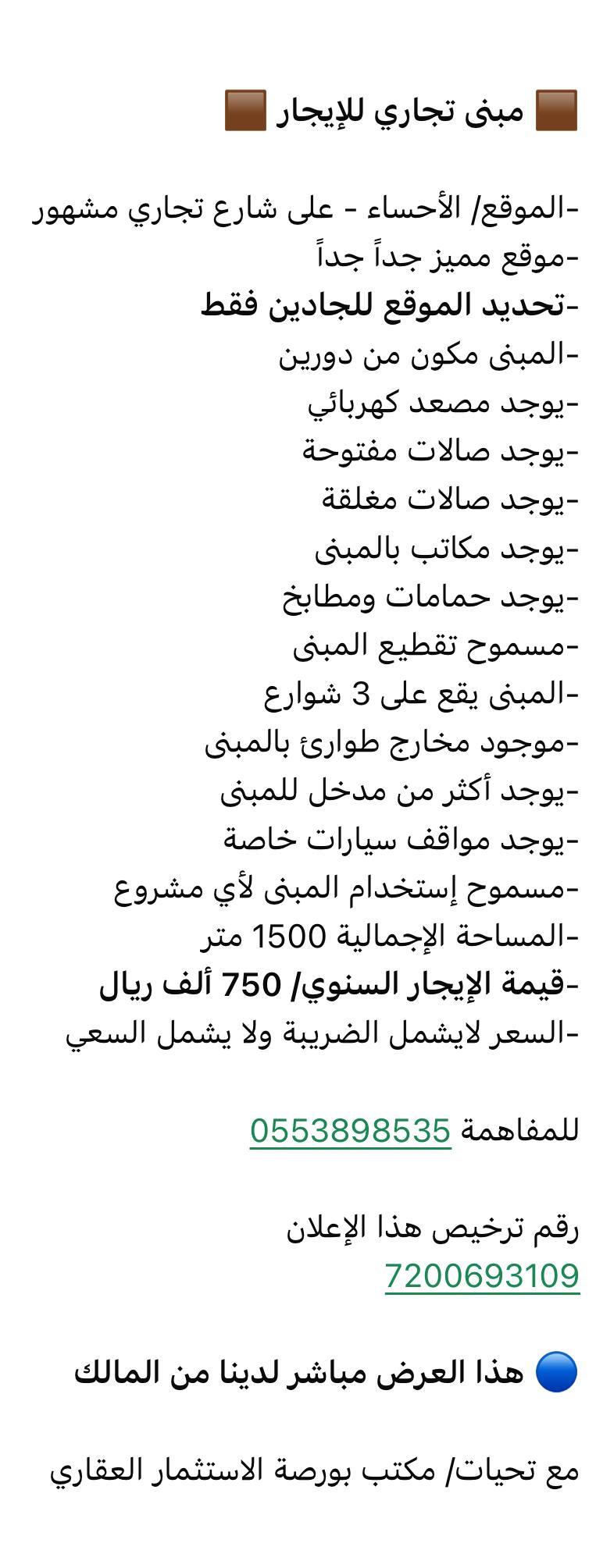The image size is (596, 1568).
Task: Call the phone number 0553898535
Action: (x=350, y=1131)
